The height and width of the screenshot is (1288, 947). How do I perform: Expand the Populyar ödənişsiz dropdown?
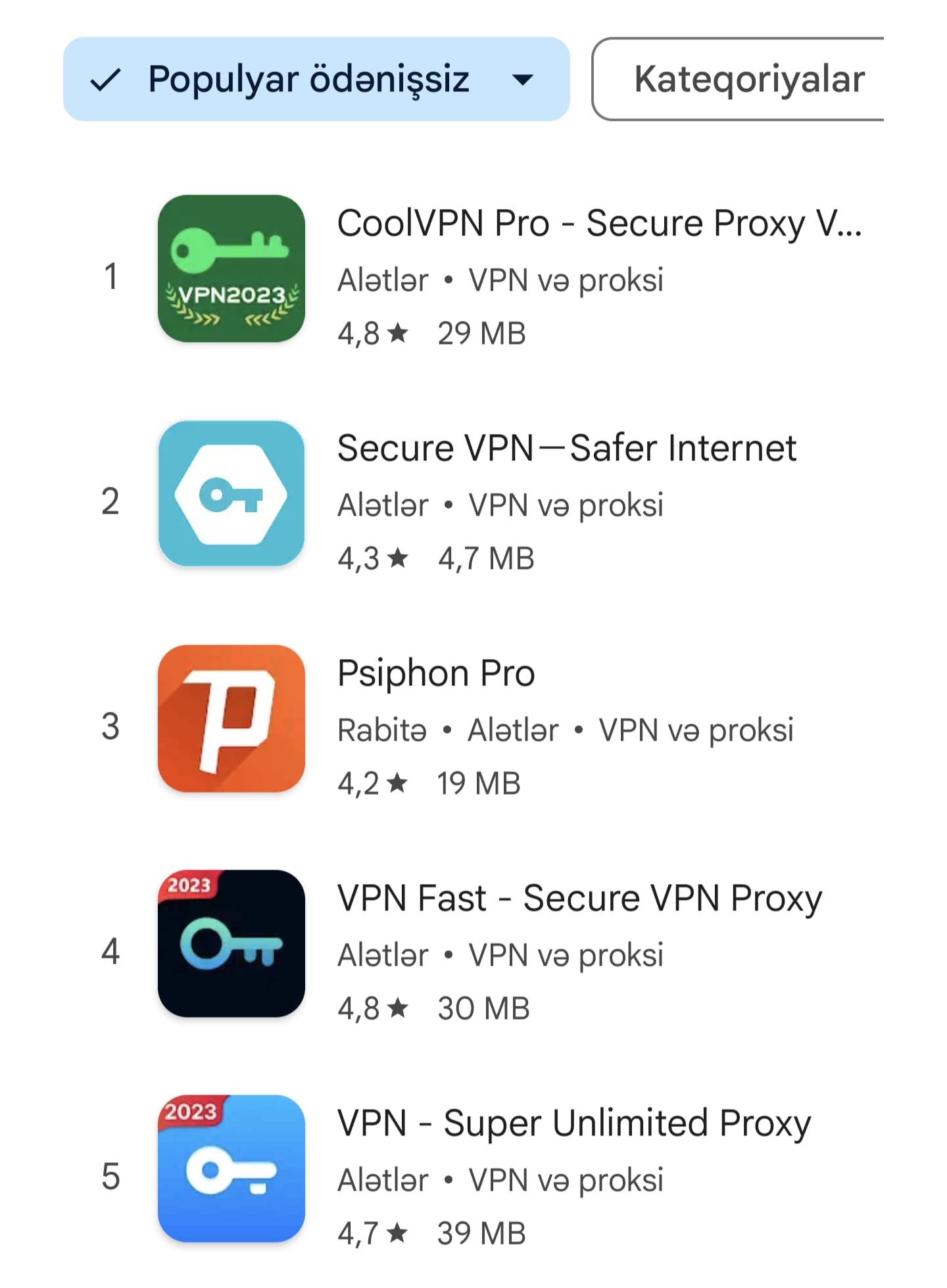(x=316, y=79)
